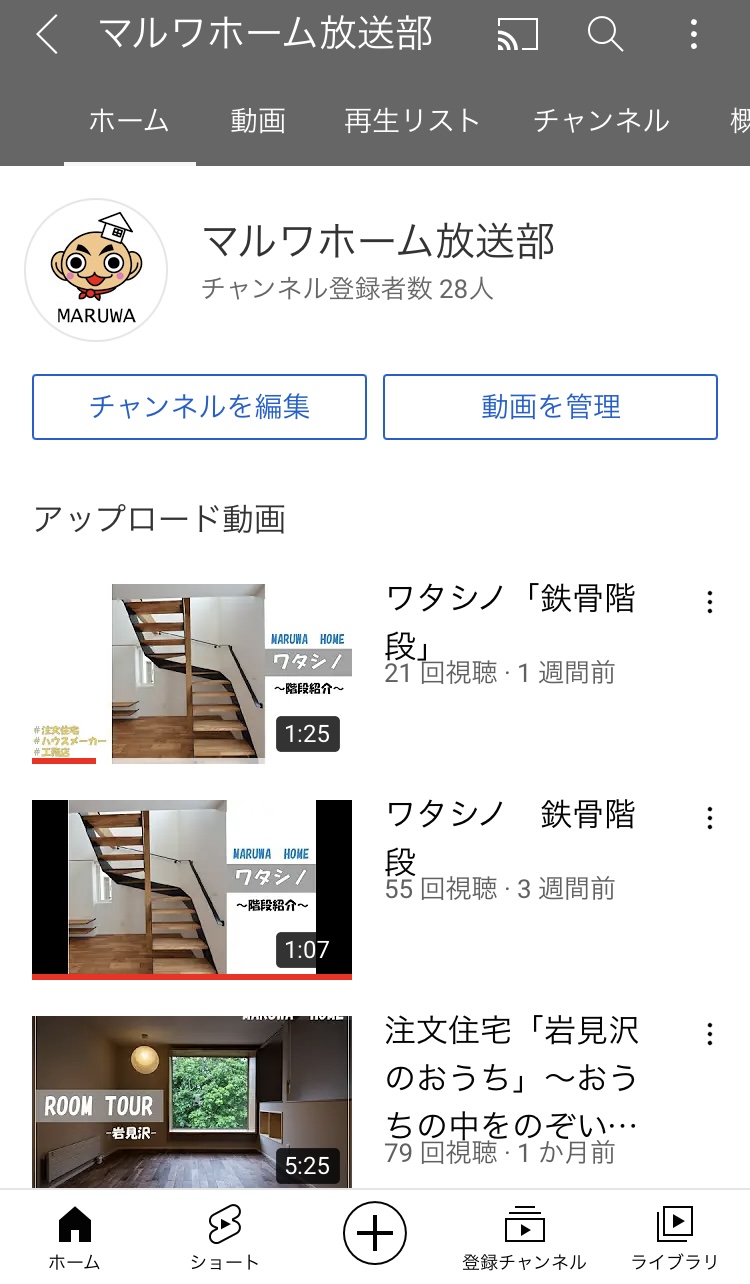Switch to the 動画 tab
This screenshot has height=1284, width=750.
pyautogui.click(x=258, y=121)
